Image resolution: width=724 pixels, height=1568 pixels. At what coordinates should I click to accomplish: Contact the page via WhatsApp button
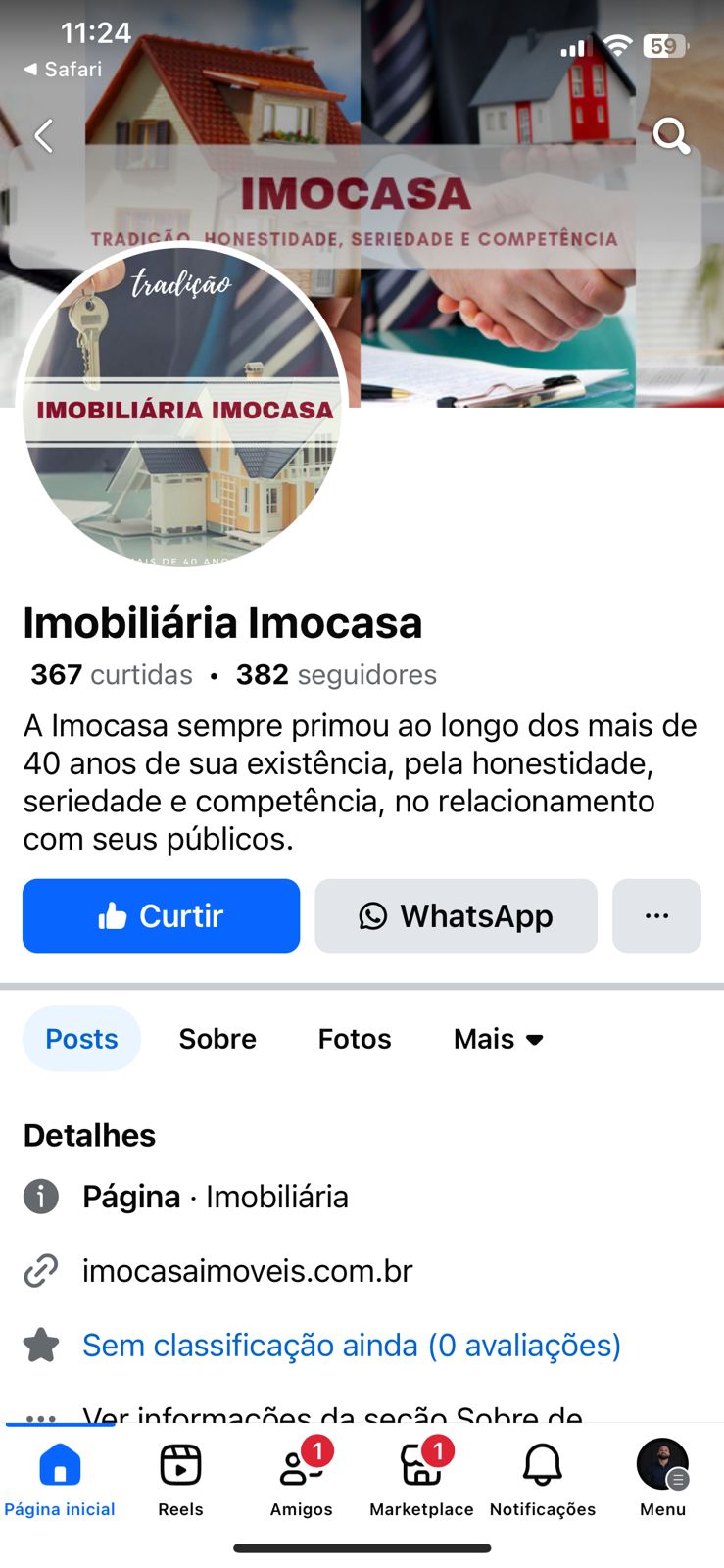tap(456, 915)
